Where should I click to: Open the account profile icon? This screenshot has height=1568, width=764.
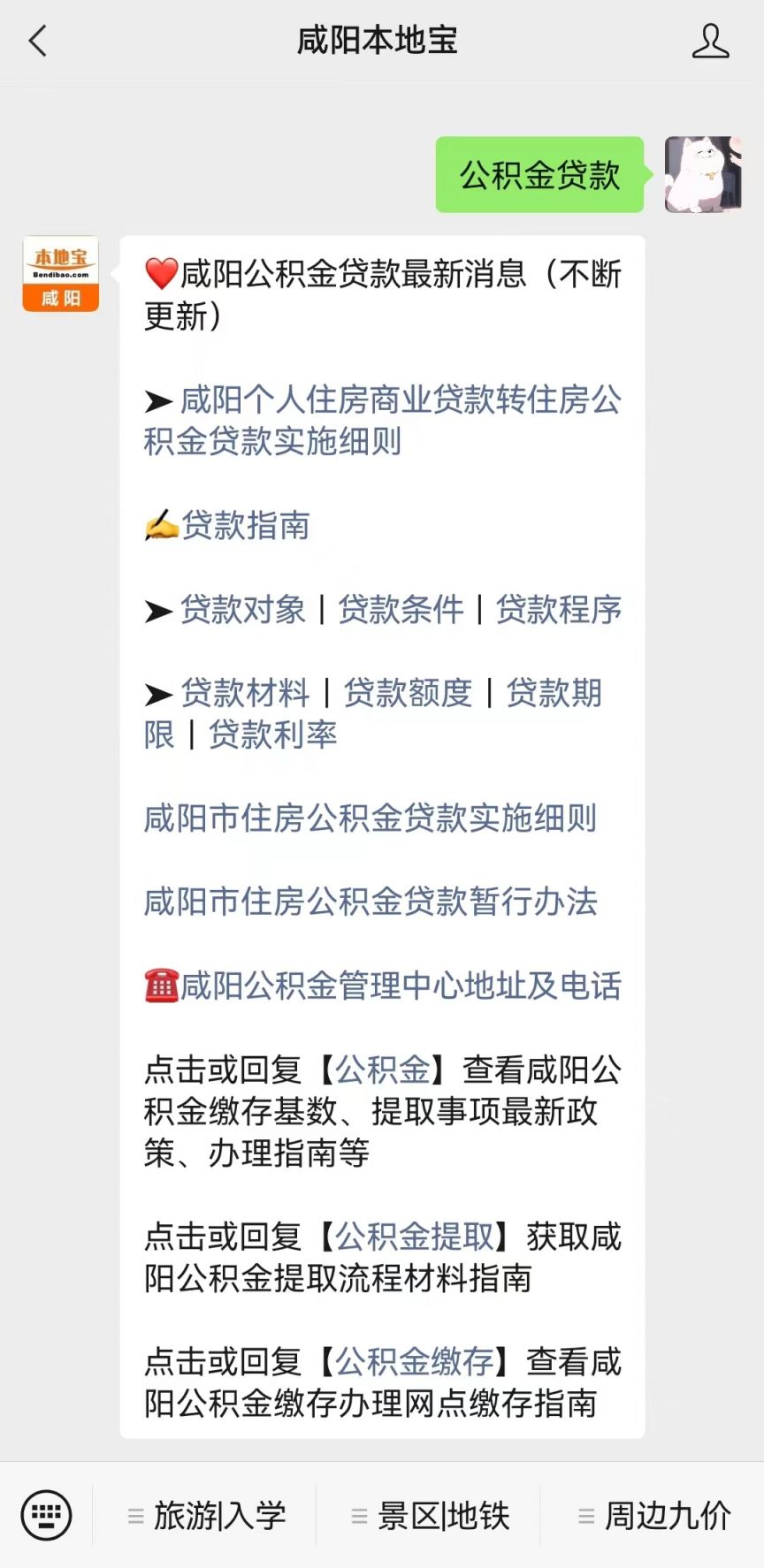(x=710, y=41)
